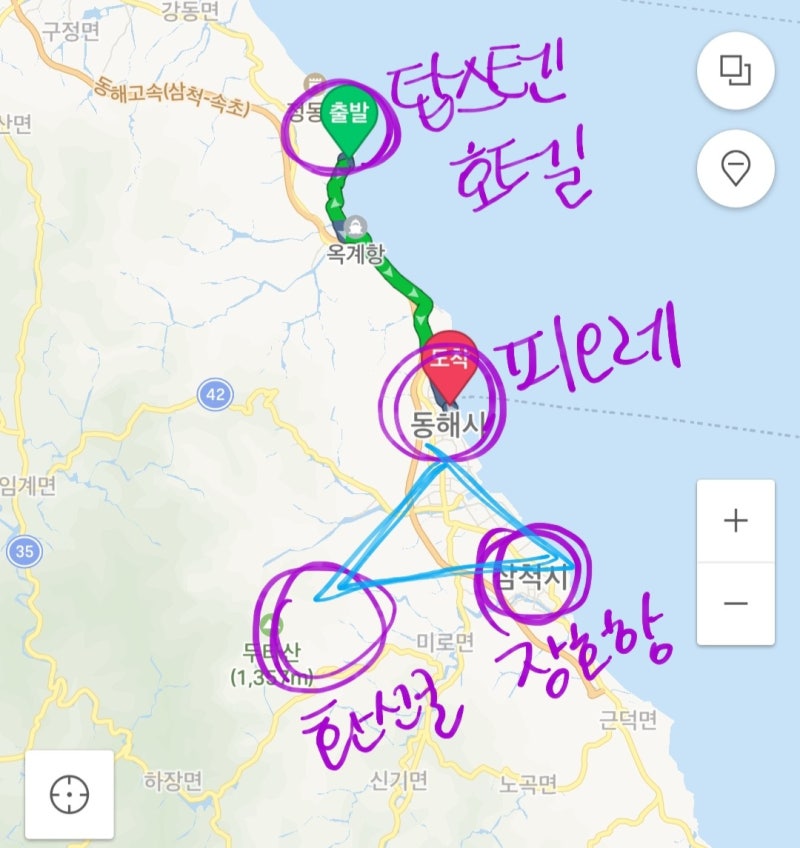Zoom out of the map

coord(736,603)
